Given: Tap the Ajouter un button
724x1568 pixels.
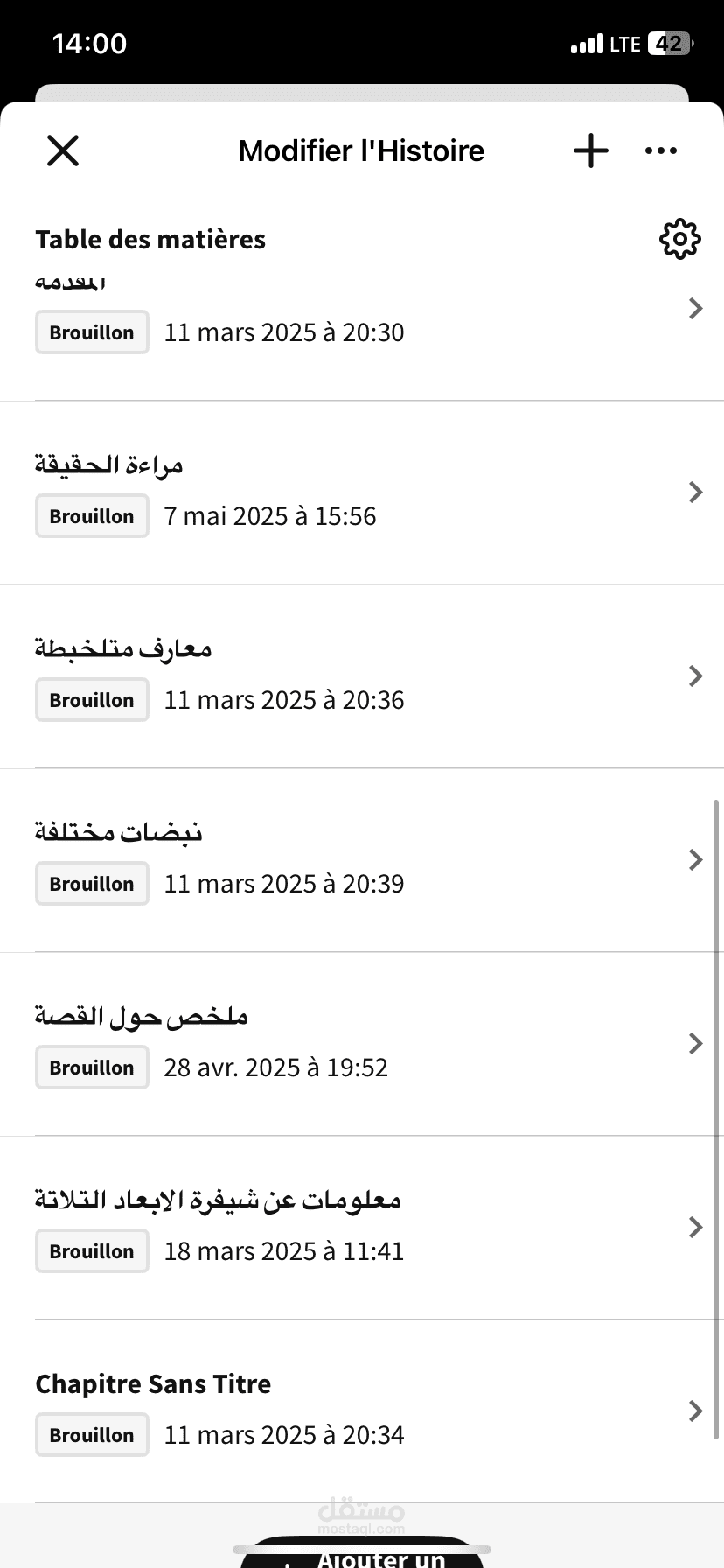Looking at the screenshot, I should point(362,1554).
